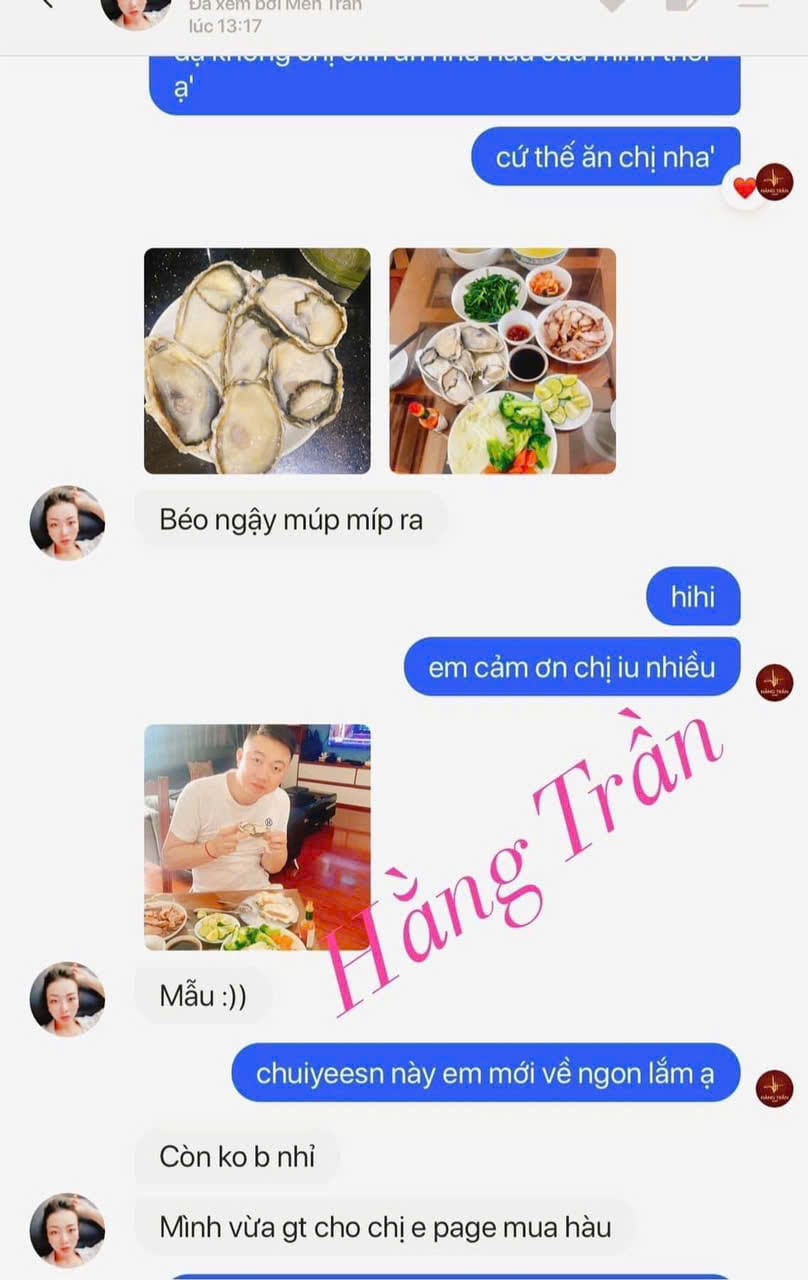The height and width of the screenshot is (1280, 808).
Task: Open sender avatar beside the 'Mẫu :))' message
Action: pos(67,998)
